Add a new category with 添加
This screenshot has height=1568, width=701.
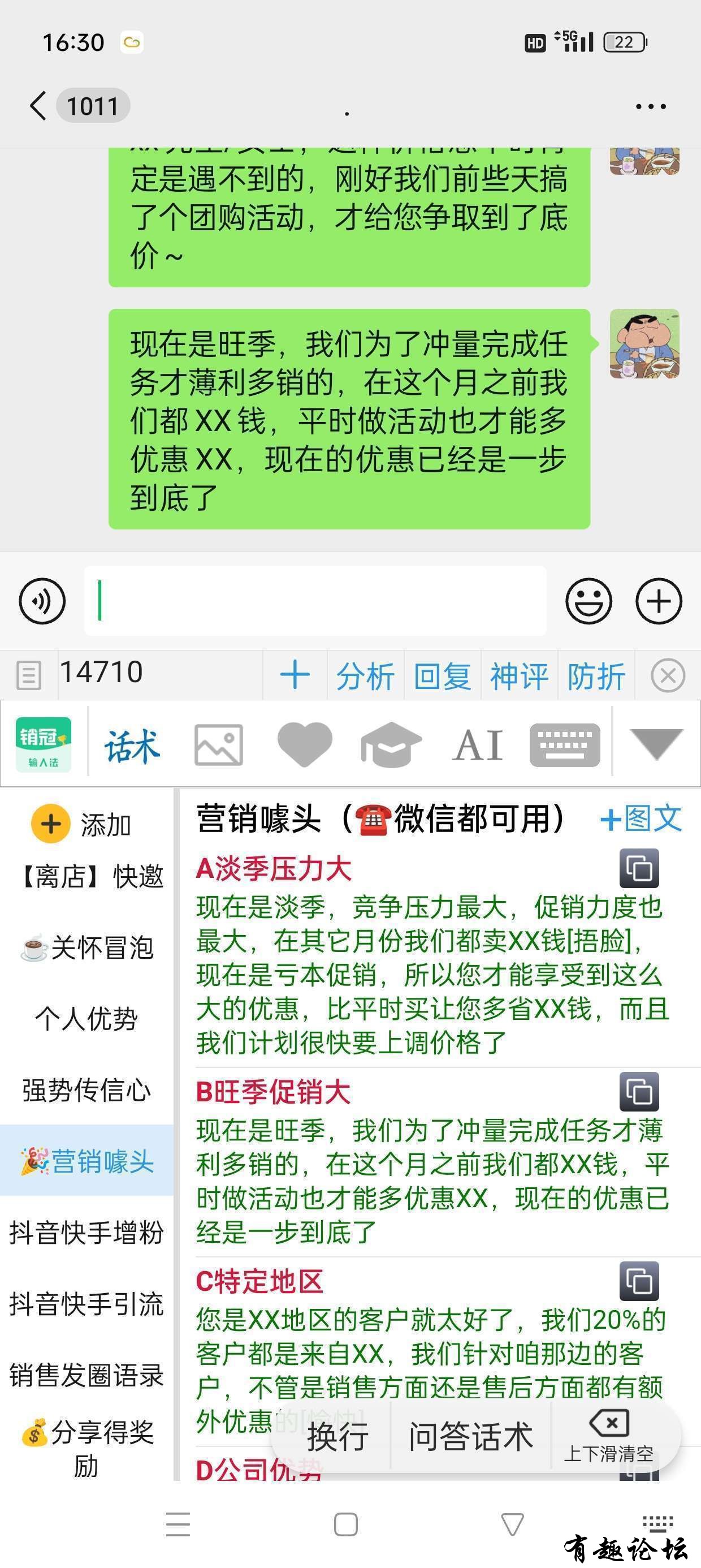coord(82,824)
